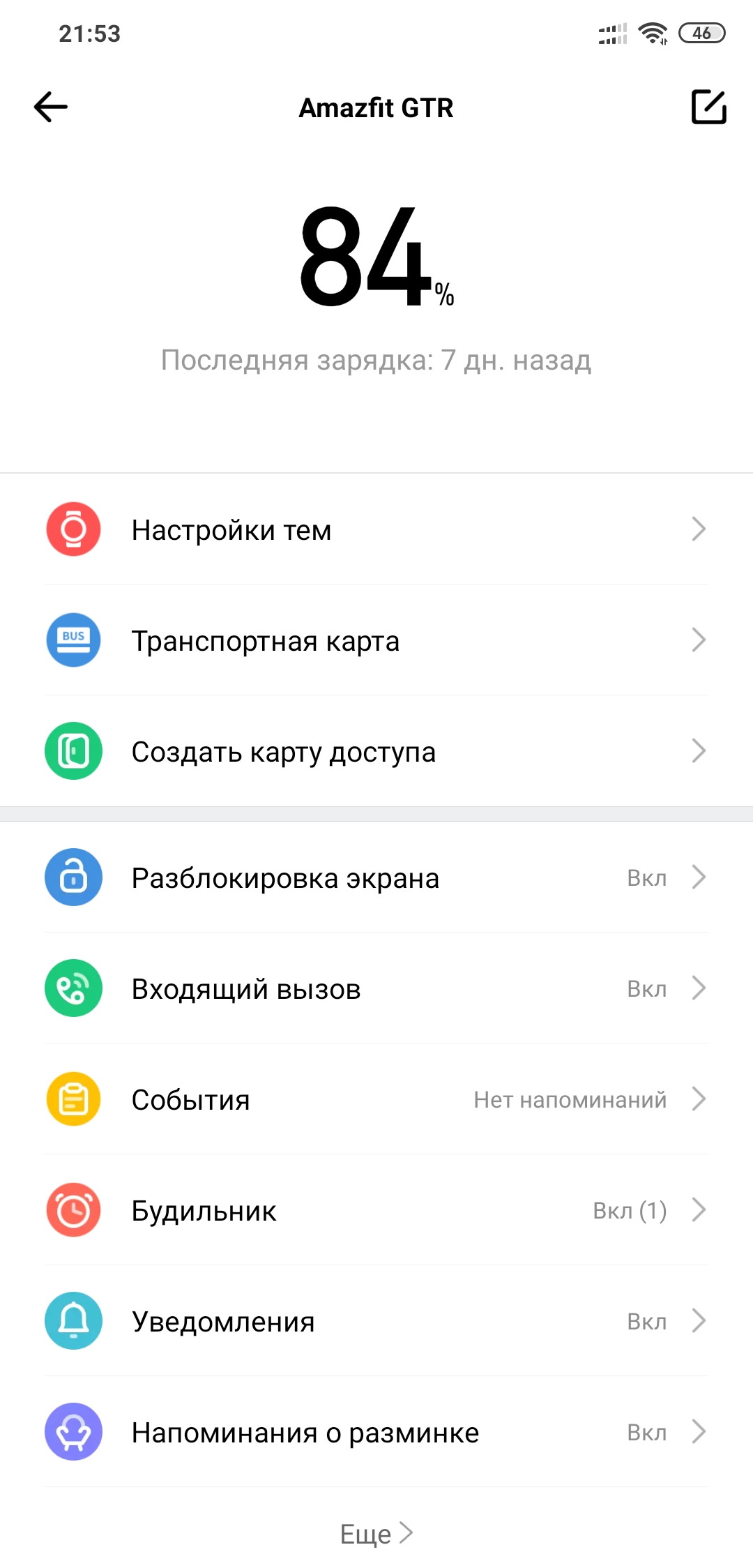This screenshot has height=1568, width=753.
Task: Open Транспортная карта settings
Action: click(376, 640)
